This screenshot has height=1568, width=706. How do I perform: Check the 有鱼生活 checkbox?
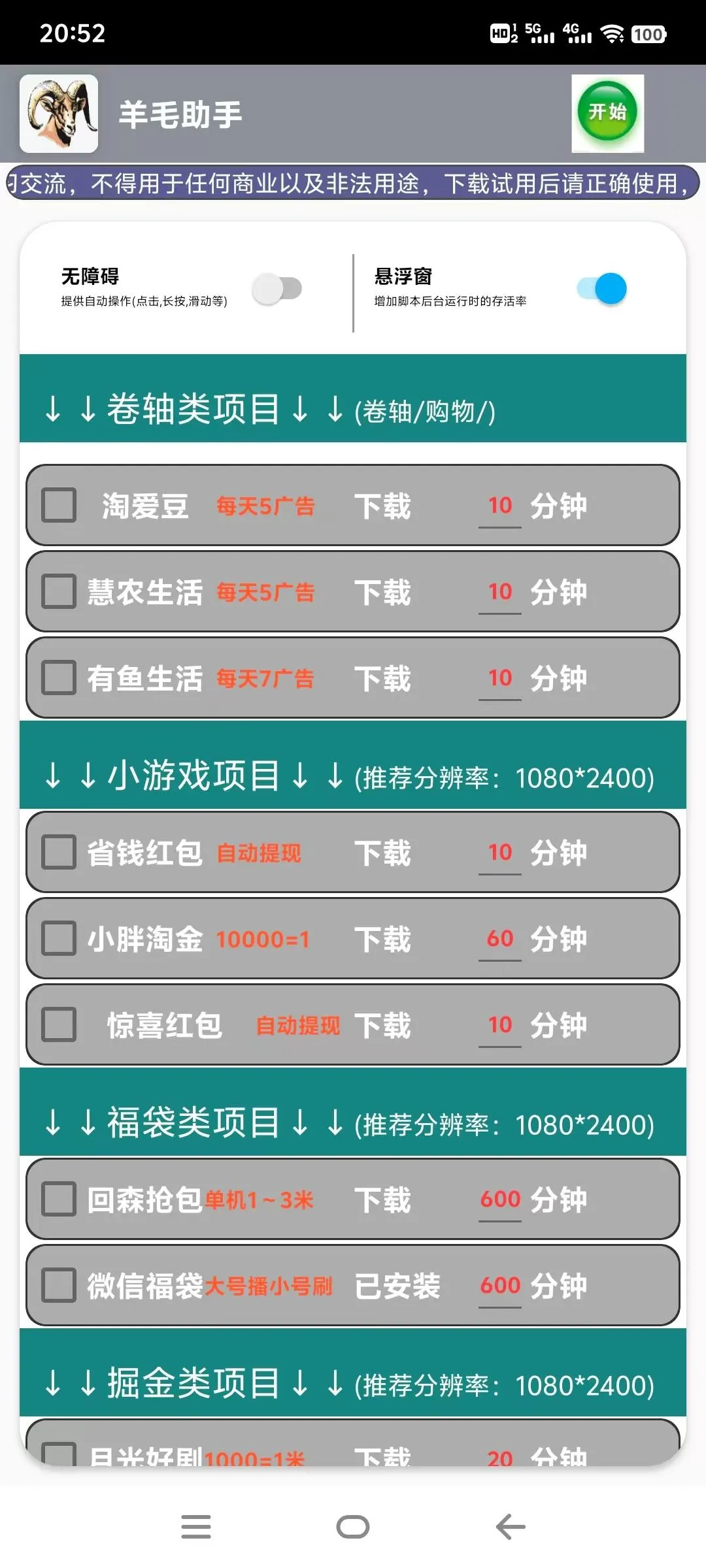click(58, 679)
